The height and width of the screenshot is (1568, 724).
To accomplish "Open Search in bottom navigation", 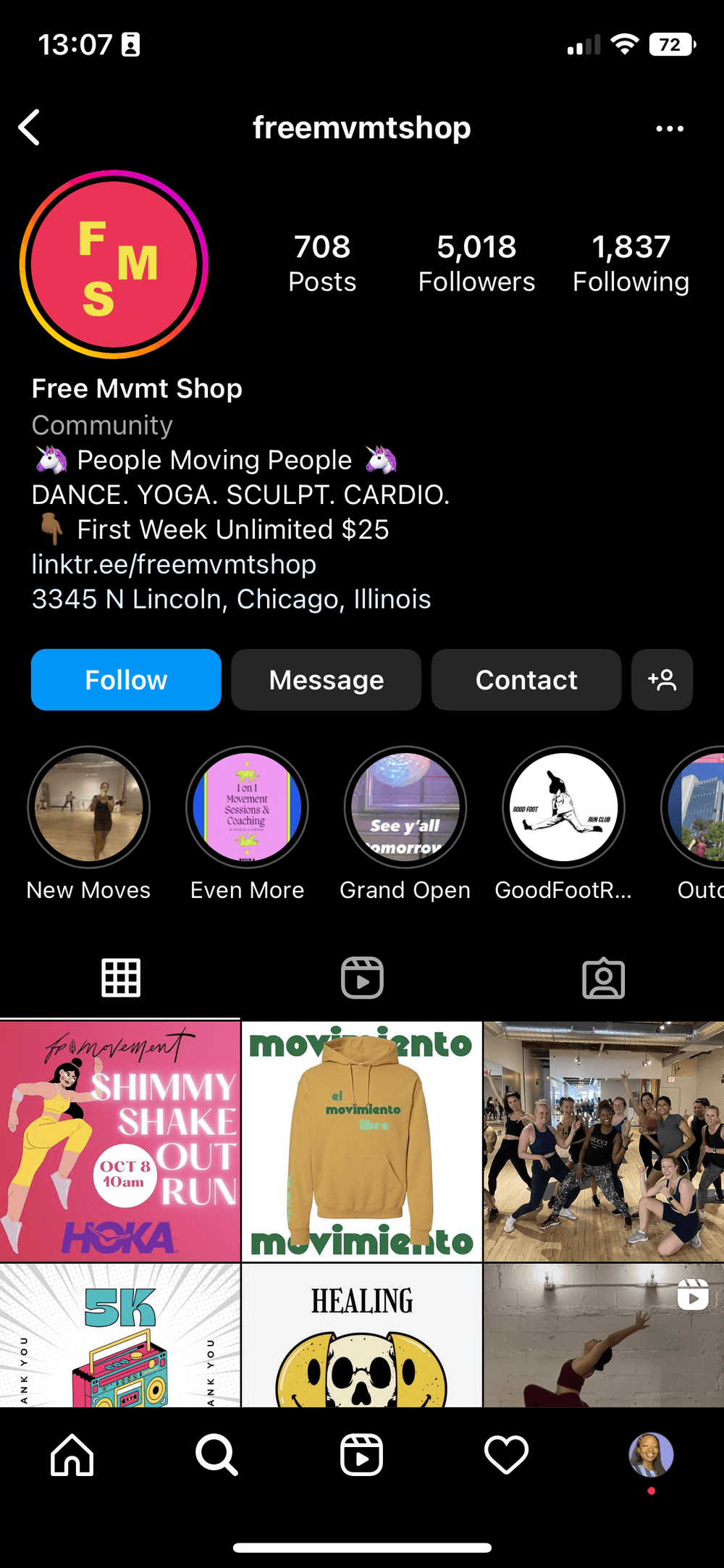I will [216, 1454].
